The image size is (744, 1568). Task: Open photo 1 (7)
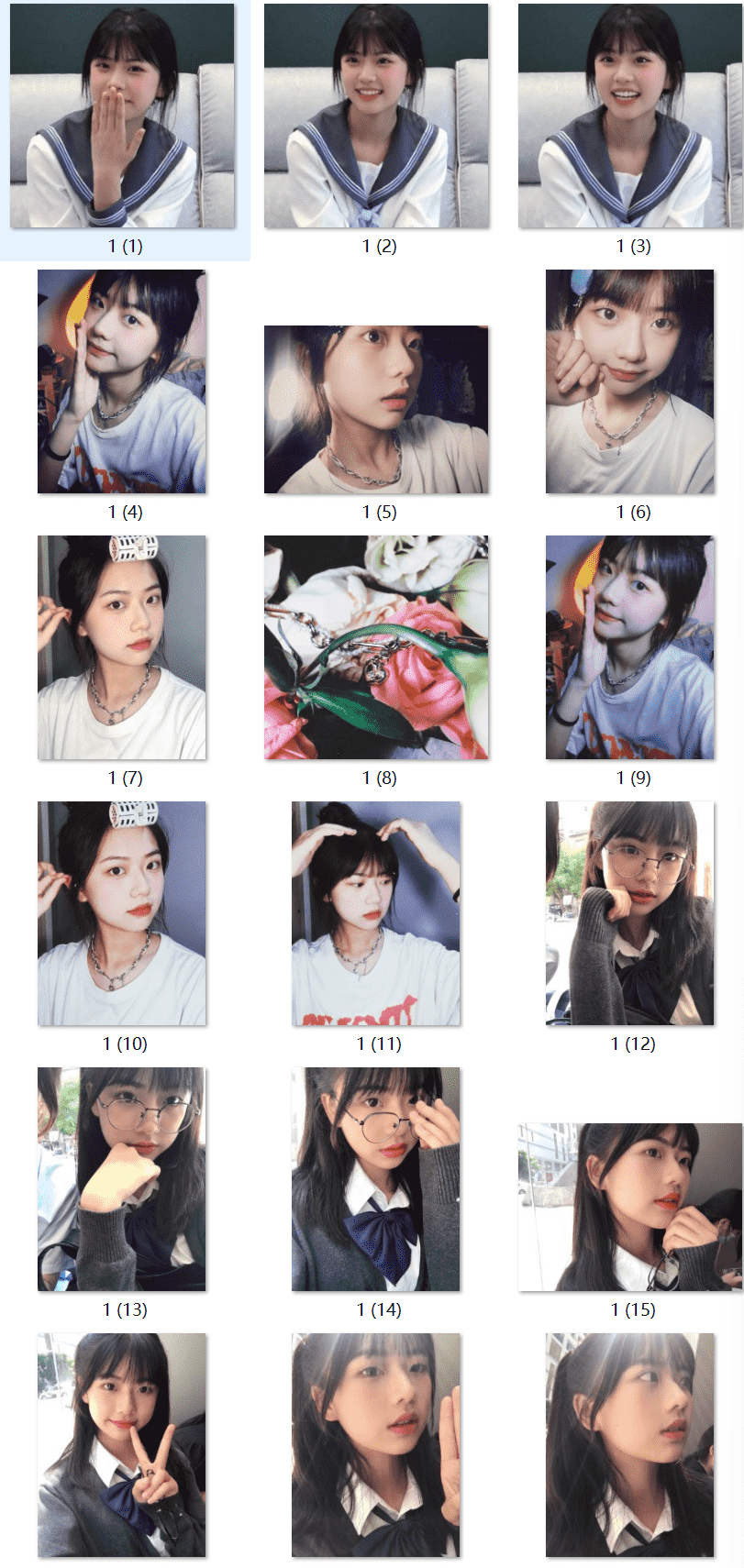tap(122, 647)
